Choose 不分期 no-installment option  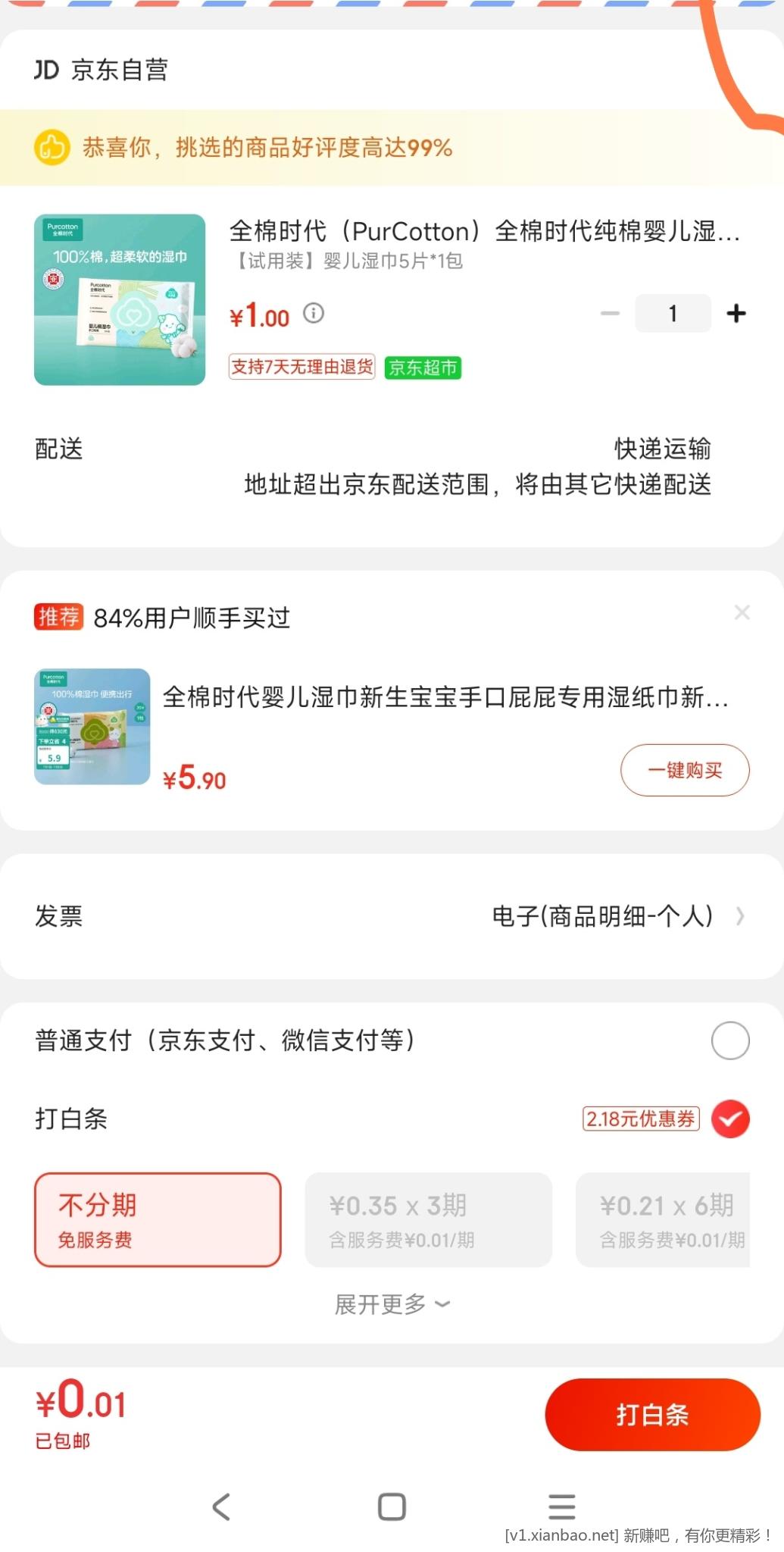158,1219
